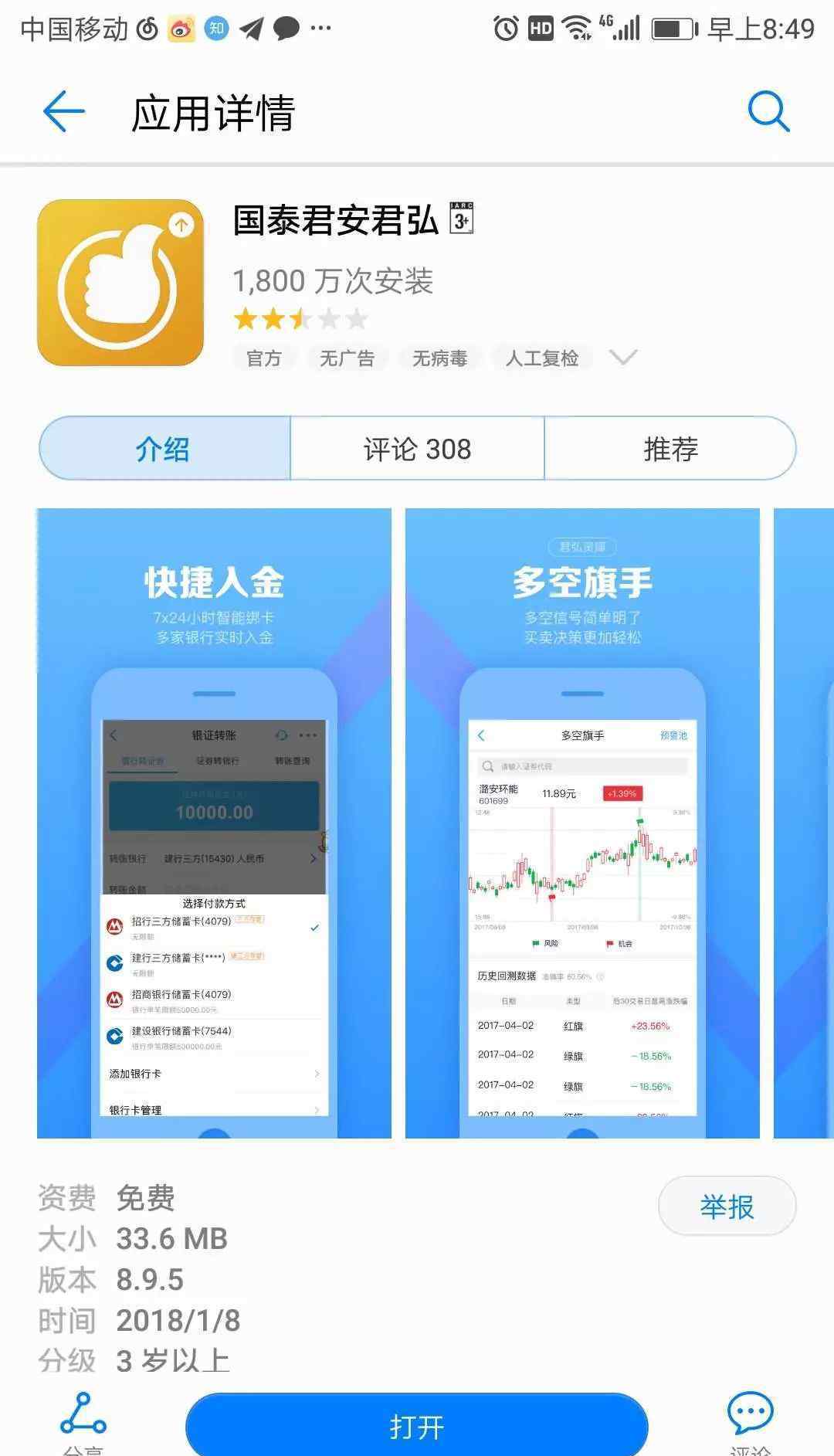Tap 打开 to launch the app

(x=417, y=1426)
